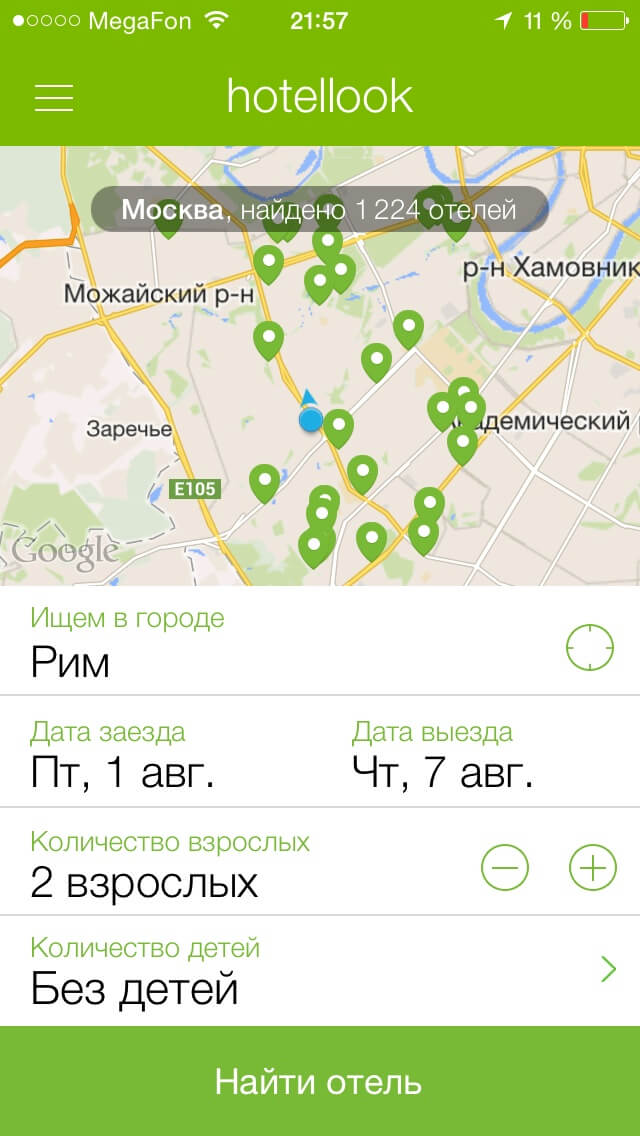Open Количество детей children selection row
640x1136 pixels.
click(320, 972)
